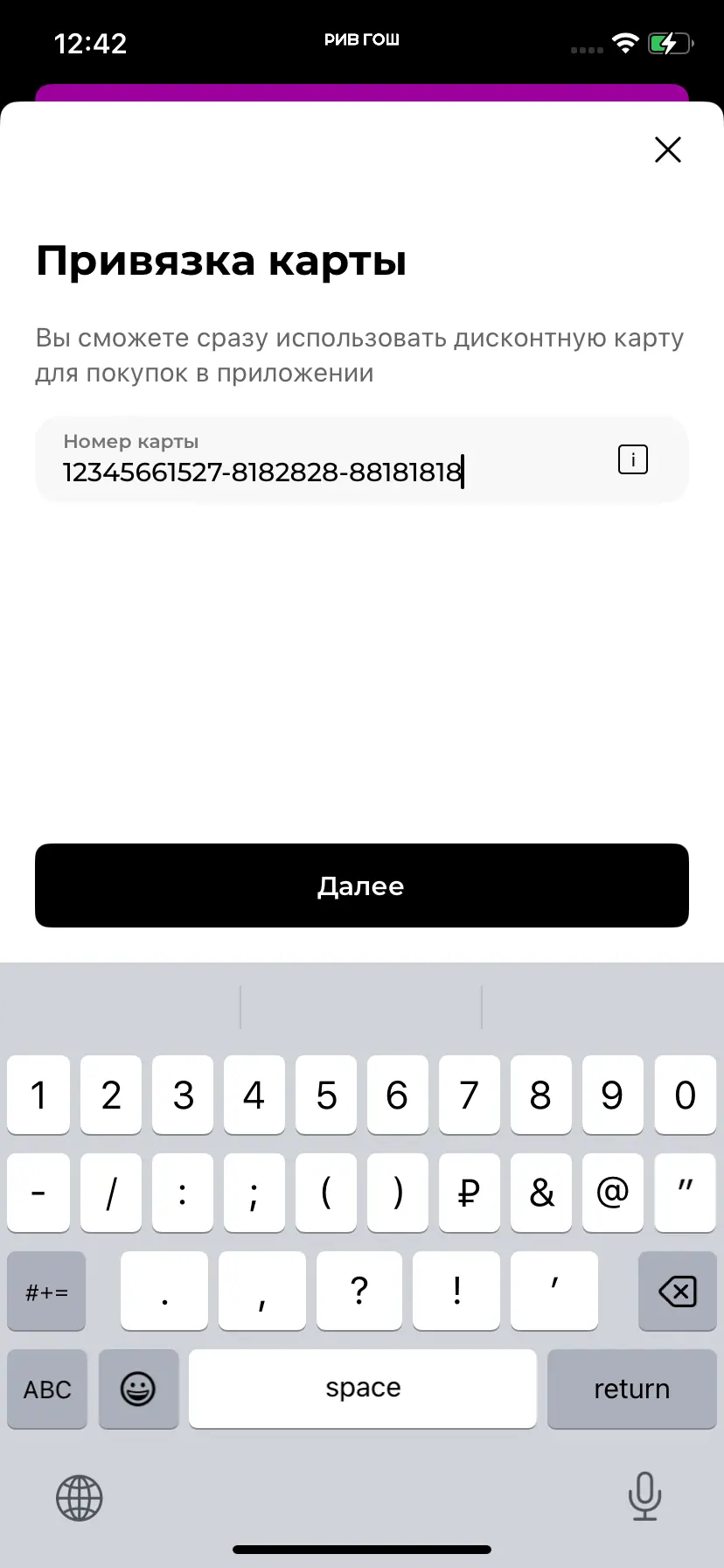Type the digit 0 key
The width and height of the screenshot is (724, 1568).
[685, 1095]
